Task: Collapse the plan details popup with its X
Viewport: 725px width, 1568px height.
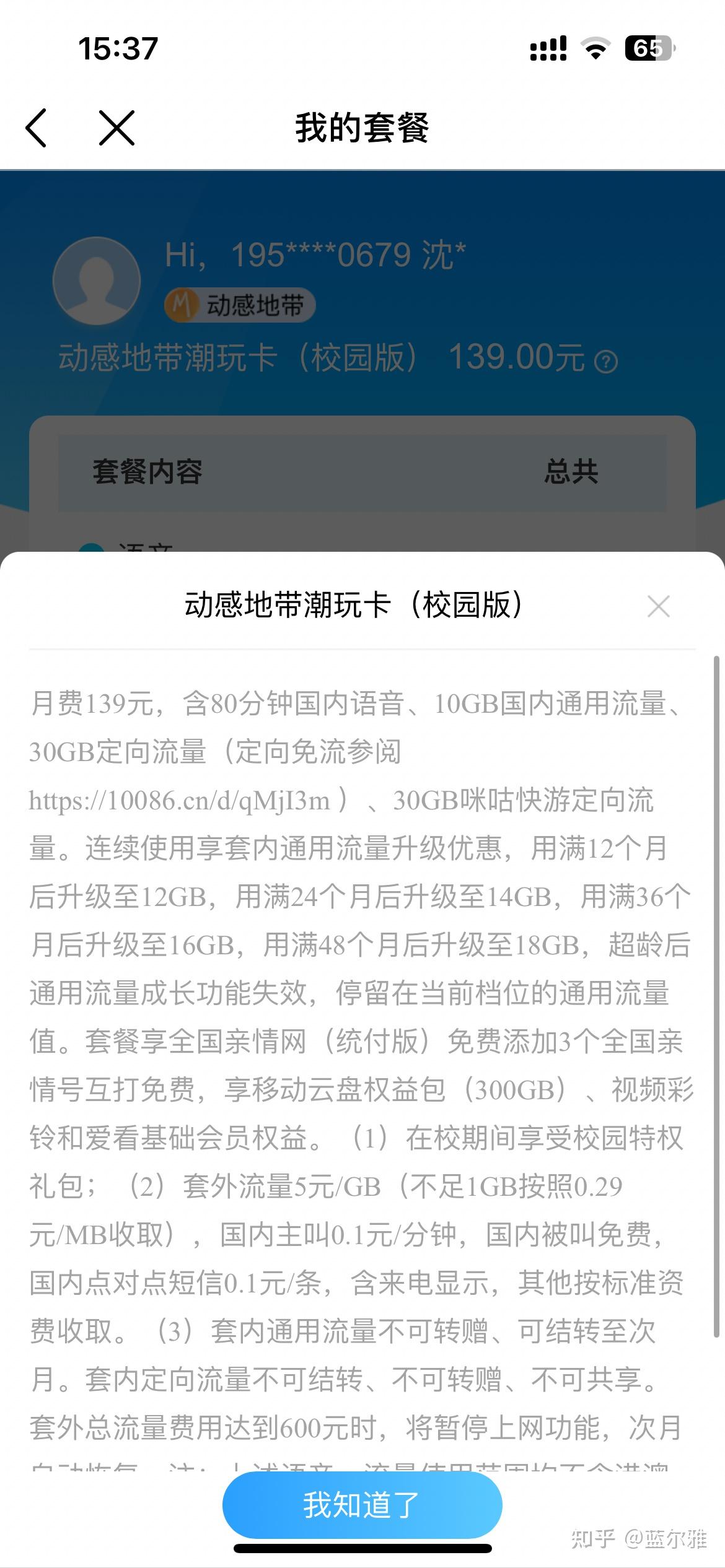Action: click(x=659, y=606)
